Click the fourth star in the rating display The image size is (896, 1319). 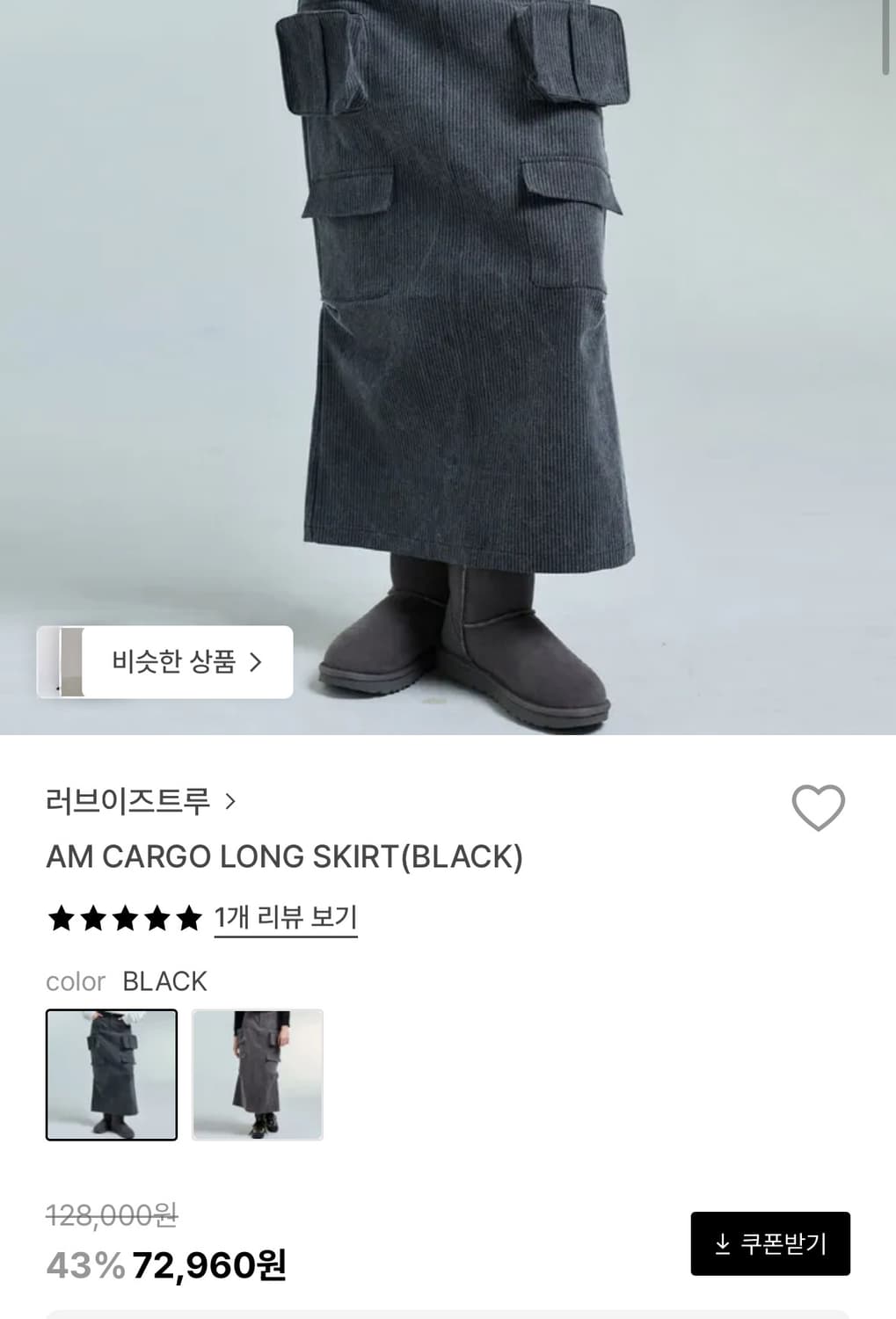157,916
